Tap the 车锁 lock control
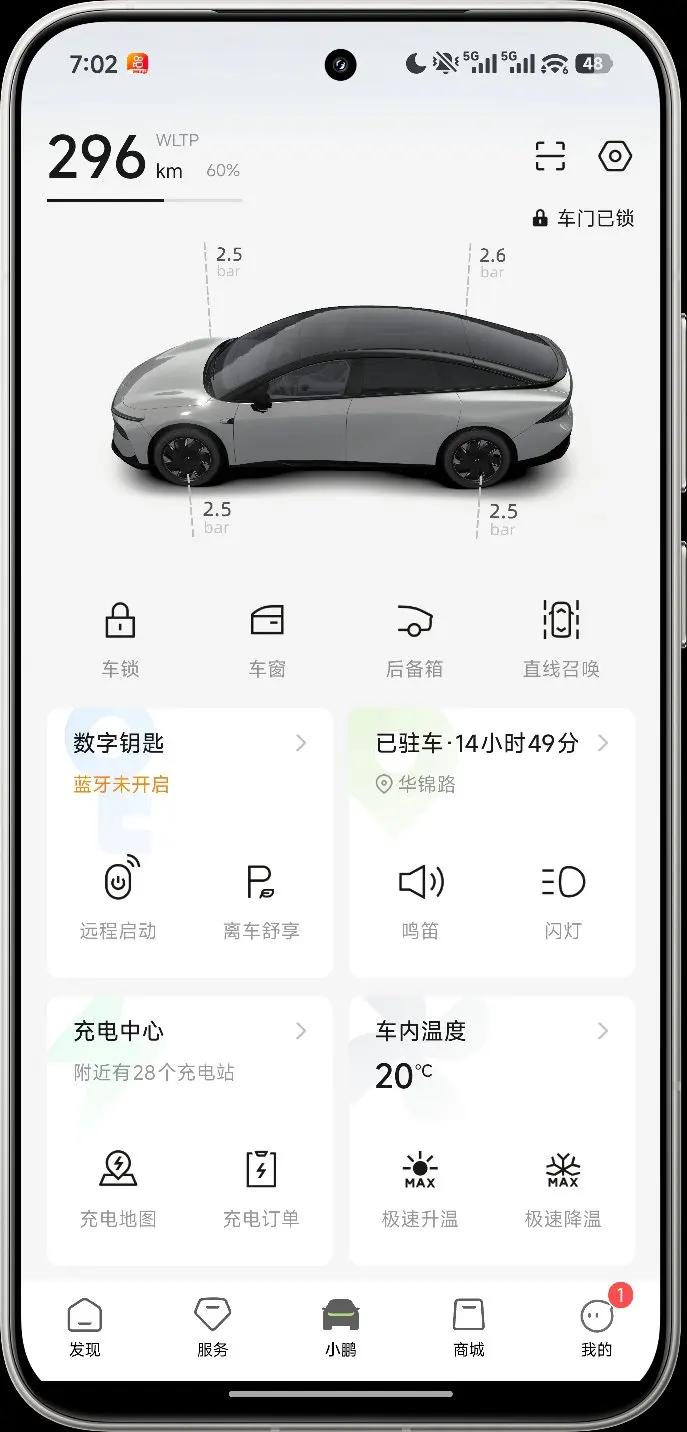Viewport: 687px width, 1432px height. click(x=120, y=640)
